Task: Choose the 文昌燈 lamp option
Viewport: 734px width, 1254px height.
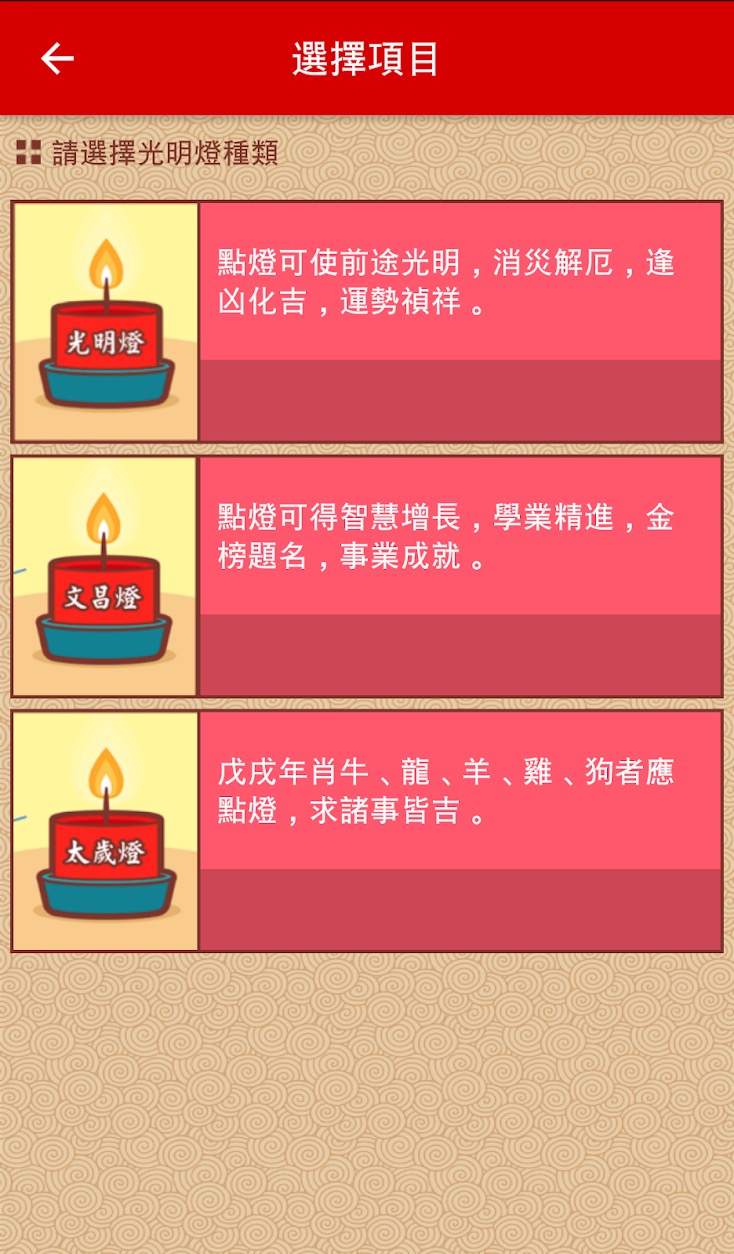Action: tap(366, 576)
